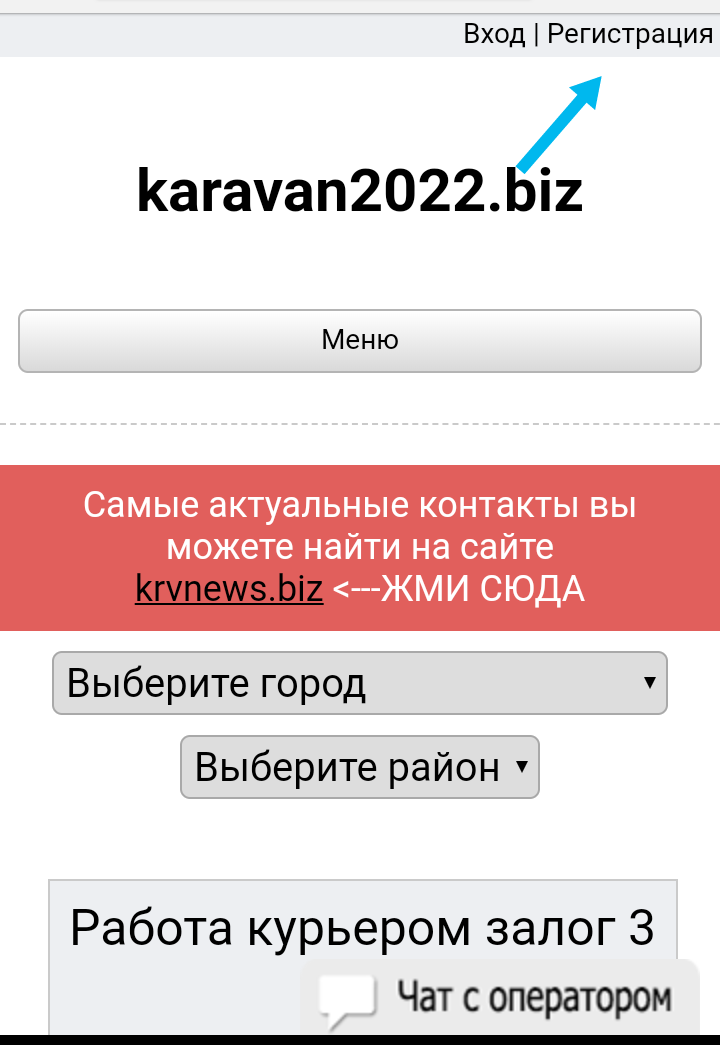Open the Выберите район dropdown
The width and height of the screenshot is (720, 1045).
click(x=360, y=768)
